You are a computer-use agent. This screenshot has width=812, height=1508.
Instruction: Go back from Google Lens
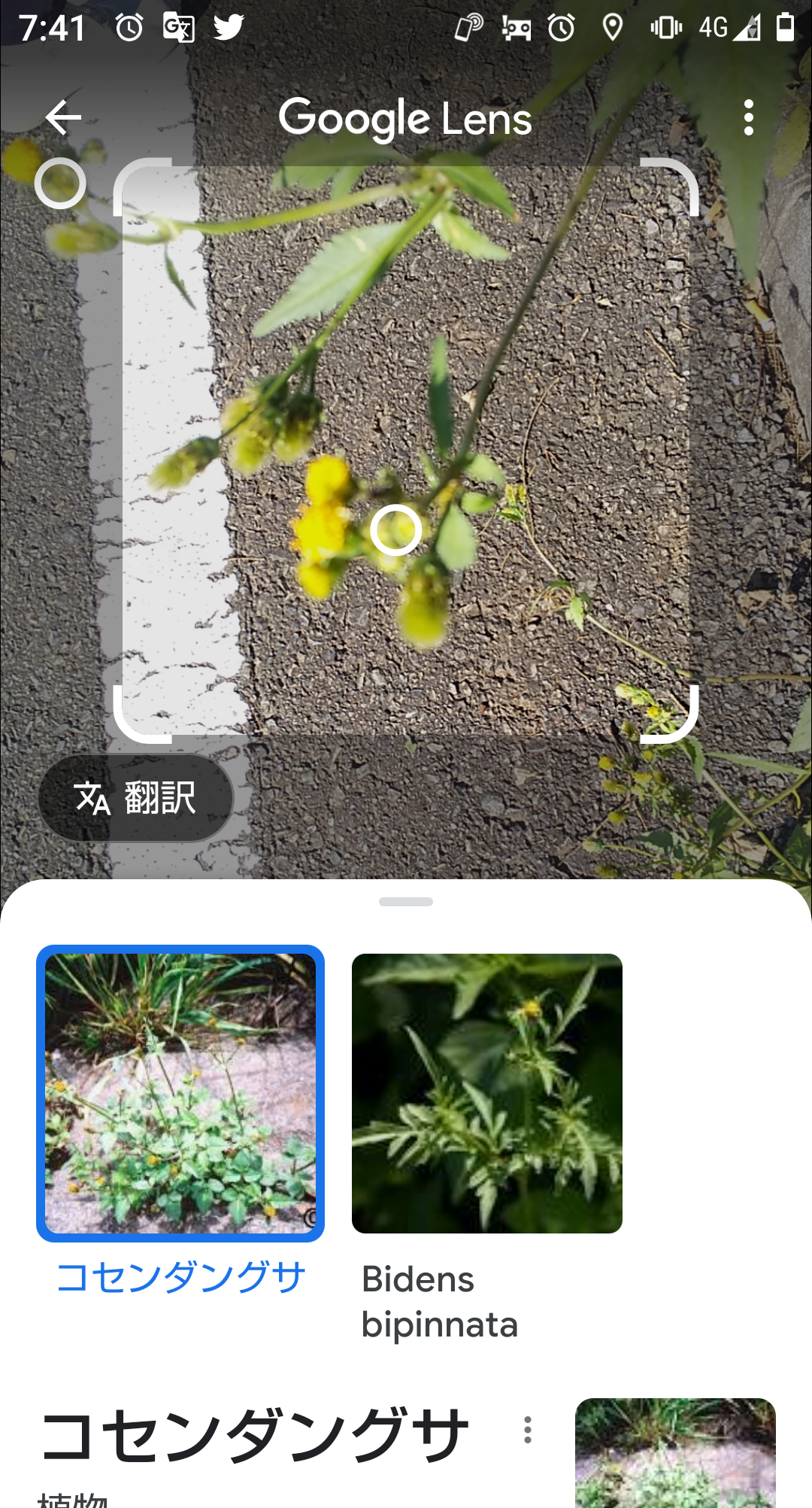pos(63,117)
